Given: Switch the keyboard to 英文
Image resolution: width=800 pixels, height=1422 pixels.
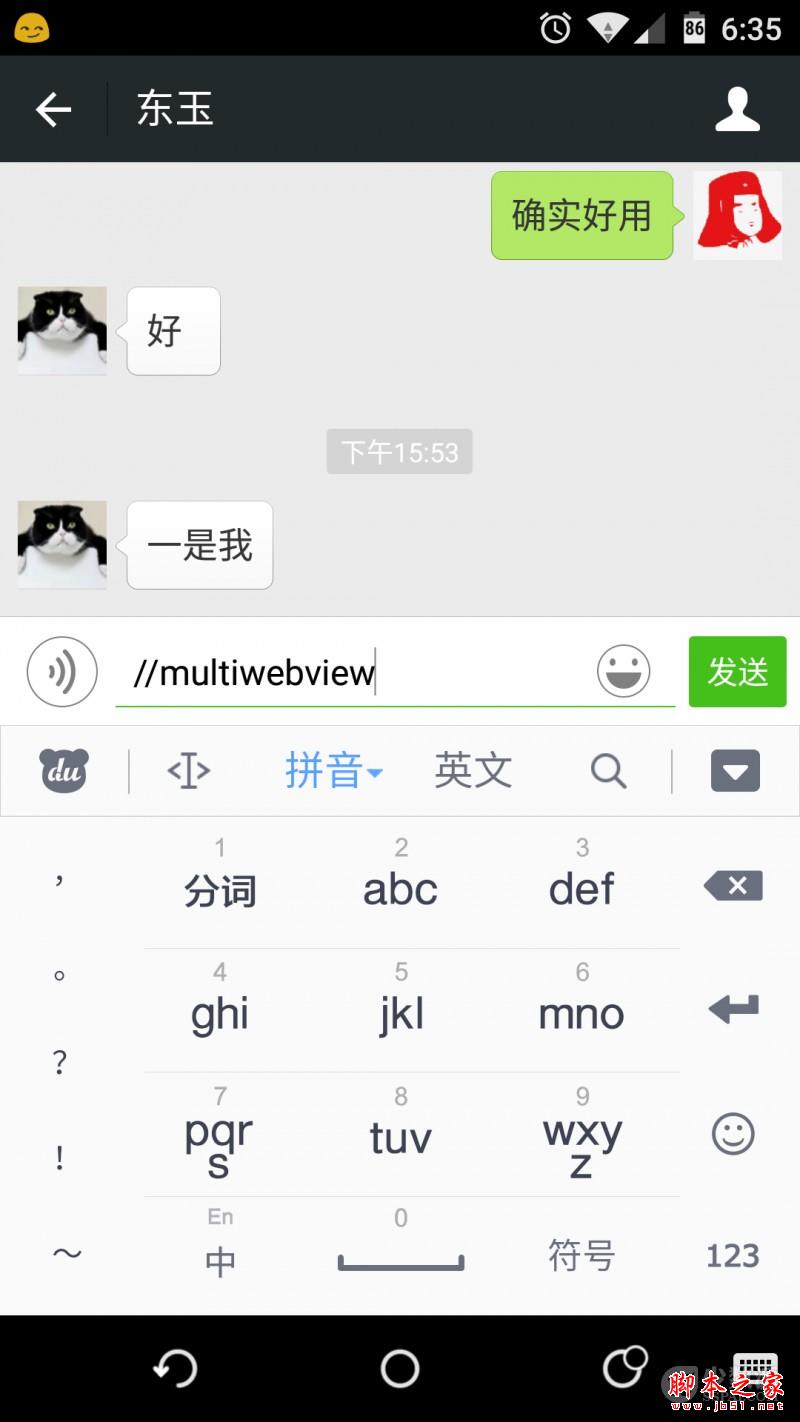Looking at the screenshot, I should pyautogui.click(x=473, y=771).
